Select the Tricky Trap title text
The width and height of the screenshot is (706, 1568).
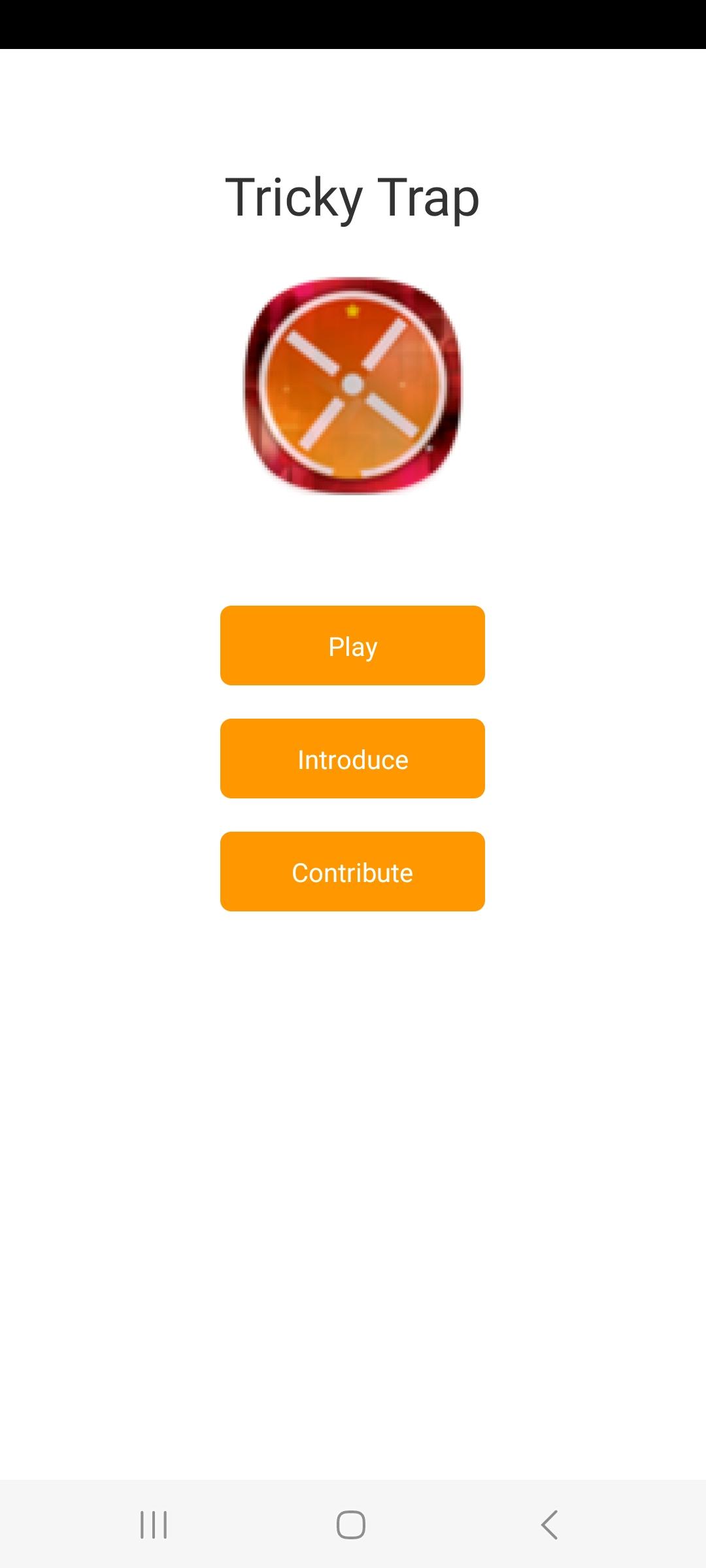(353, 196)
